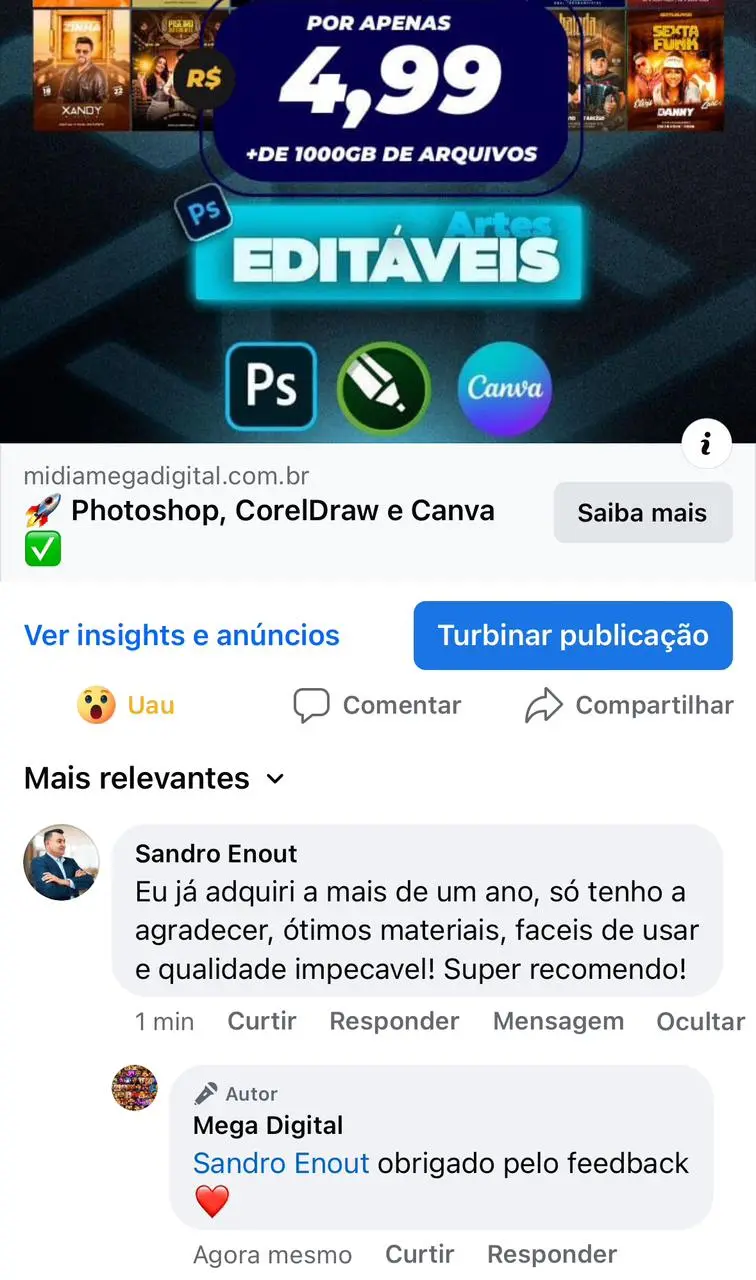
Task: Curtir Sandro Enout's comment
Action: 262,1021
